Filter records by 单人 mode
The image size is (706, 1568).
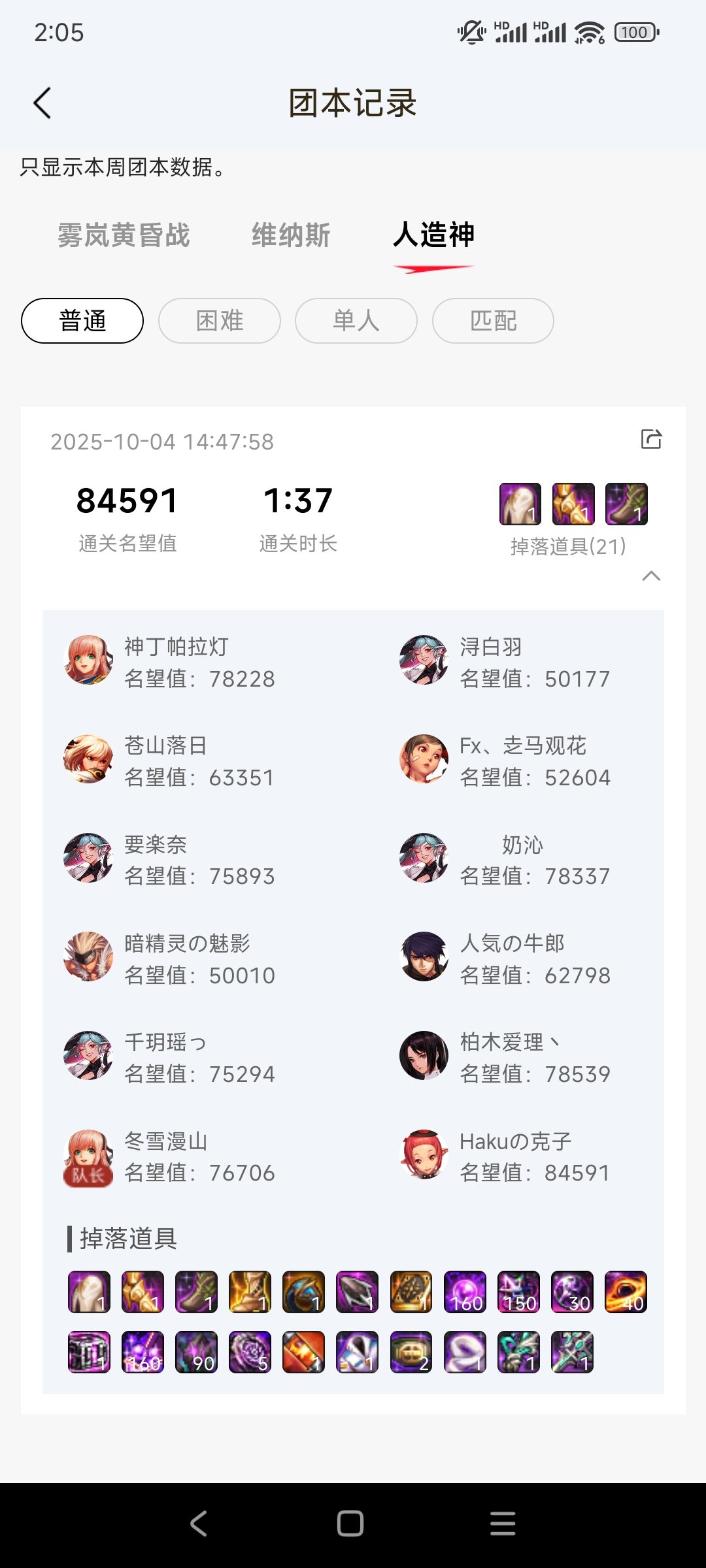(356, 321)
